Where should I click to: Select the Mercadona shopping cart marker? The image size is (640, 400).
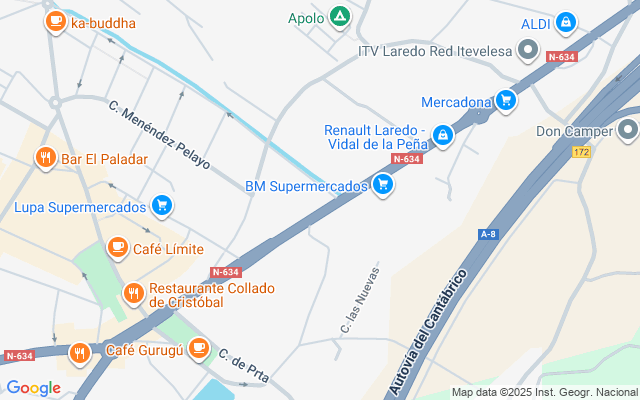tap(507, 101)
